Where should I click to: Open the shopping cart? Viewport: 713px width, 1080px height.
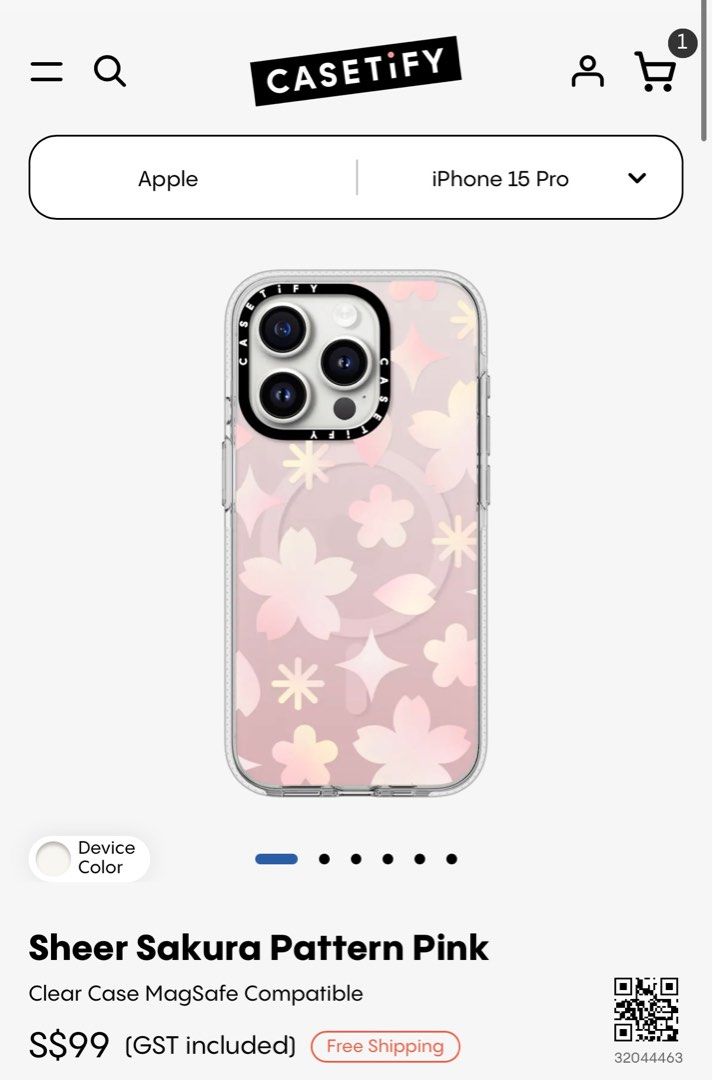coord(656,71)
